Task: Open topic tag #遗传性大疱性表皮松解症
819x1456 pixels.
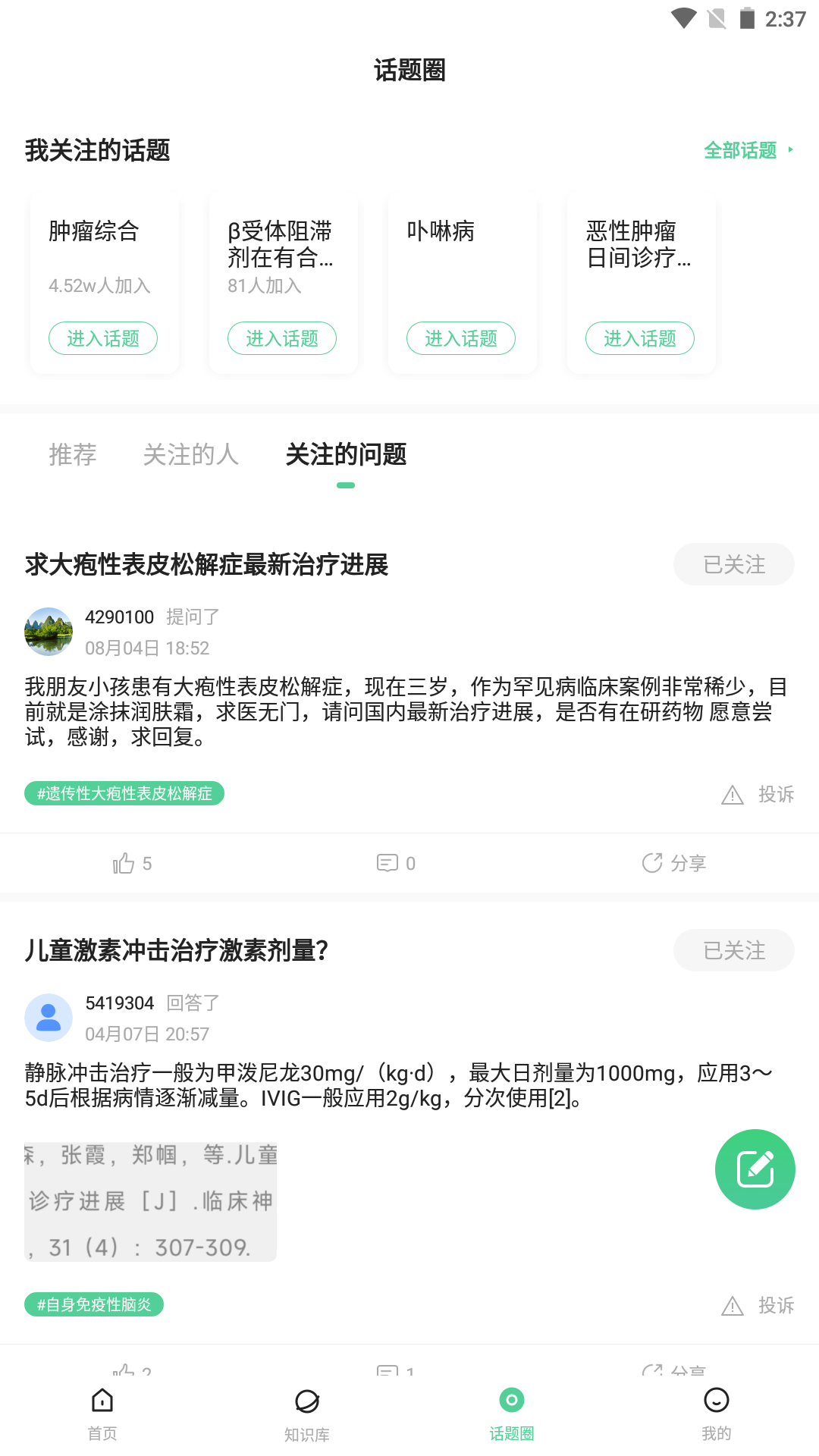Action: (125, 793)
